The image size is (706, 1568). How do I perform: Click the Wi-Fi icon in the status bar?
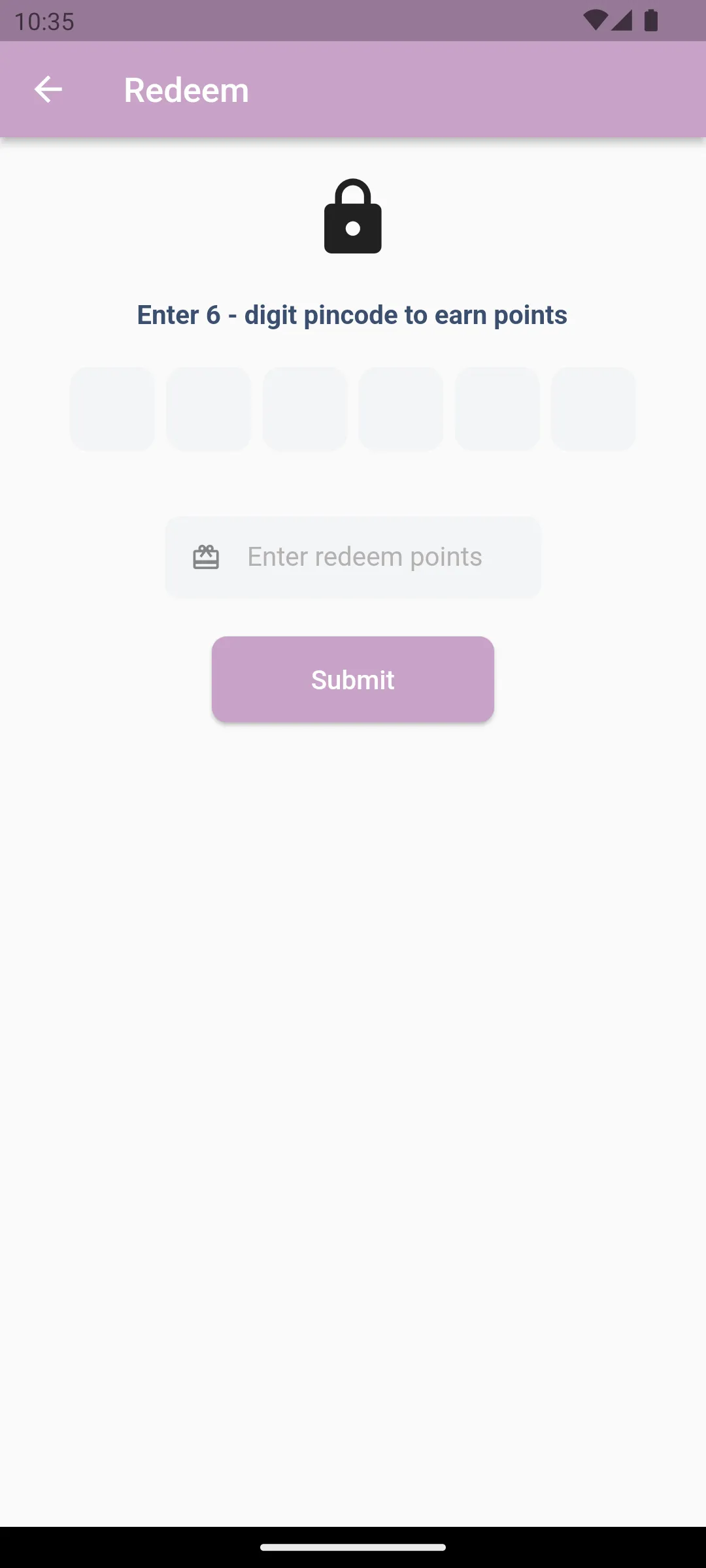595,20
